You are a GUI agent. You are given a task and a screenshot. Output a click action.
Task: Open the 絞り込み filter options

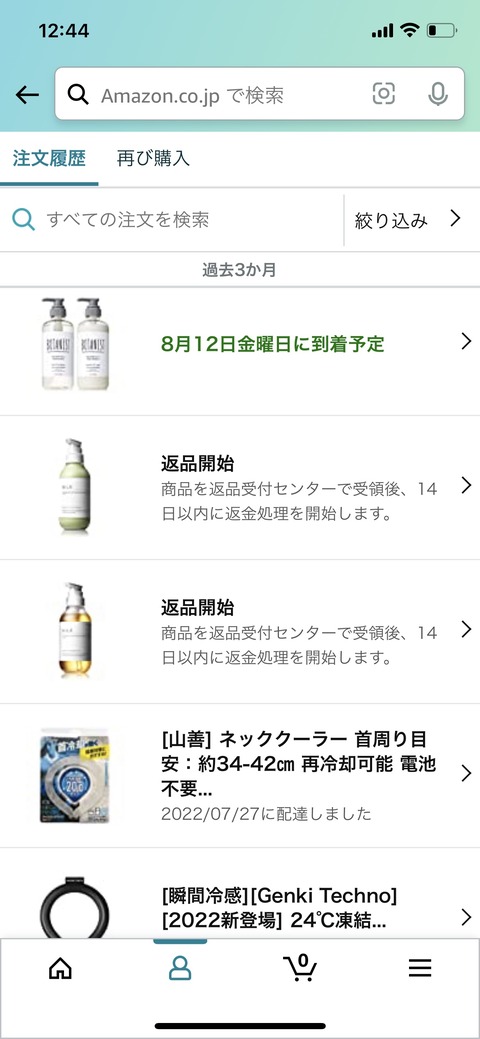[412, 220]
